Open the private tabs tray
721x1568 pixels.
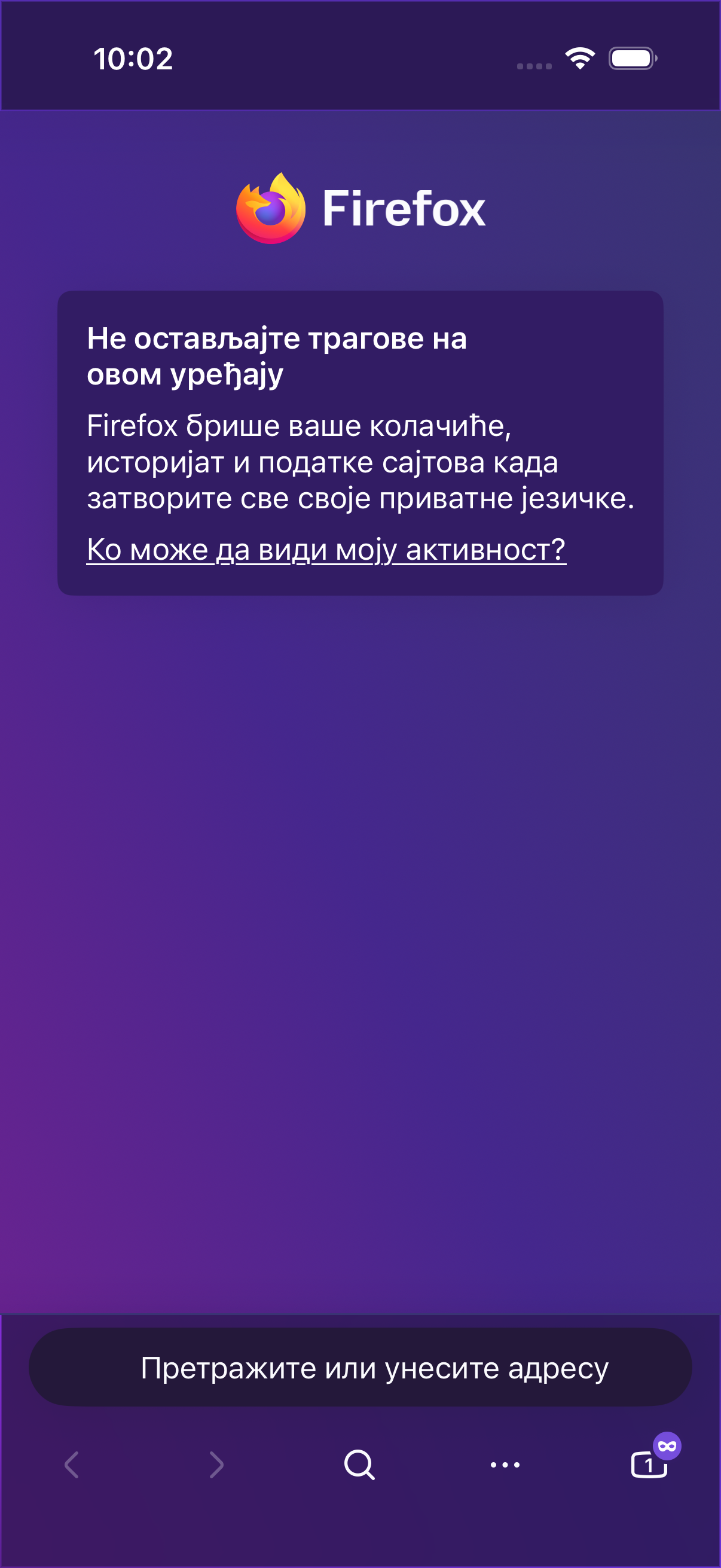click(x=653, y=1459)
